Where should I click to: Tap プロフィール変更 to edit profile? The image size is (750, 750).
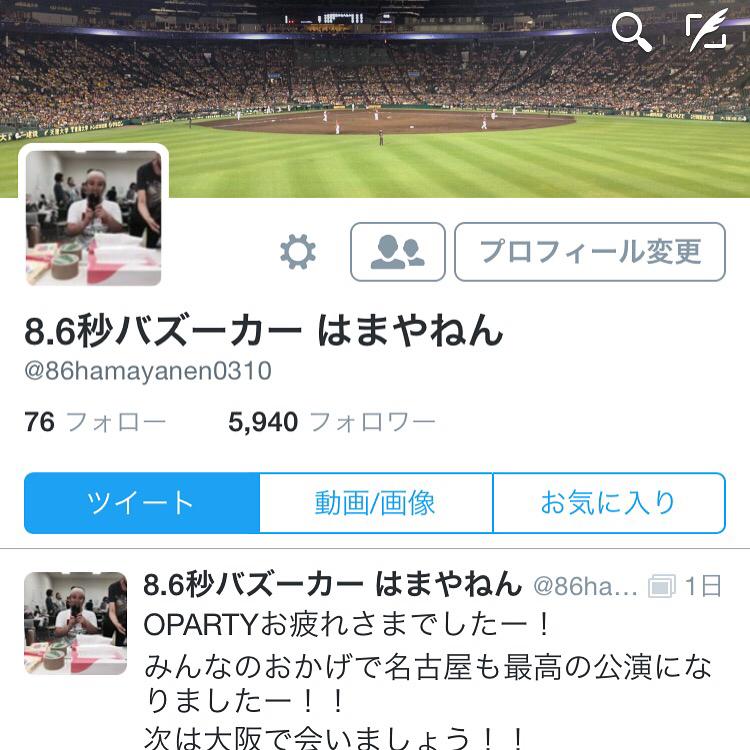590,252
